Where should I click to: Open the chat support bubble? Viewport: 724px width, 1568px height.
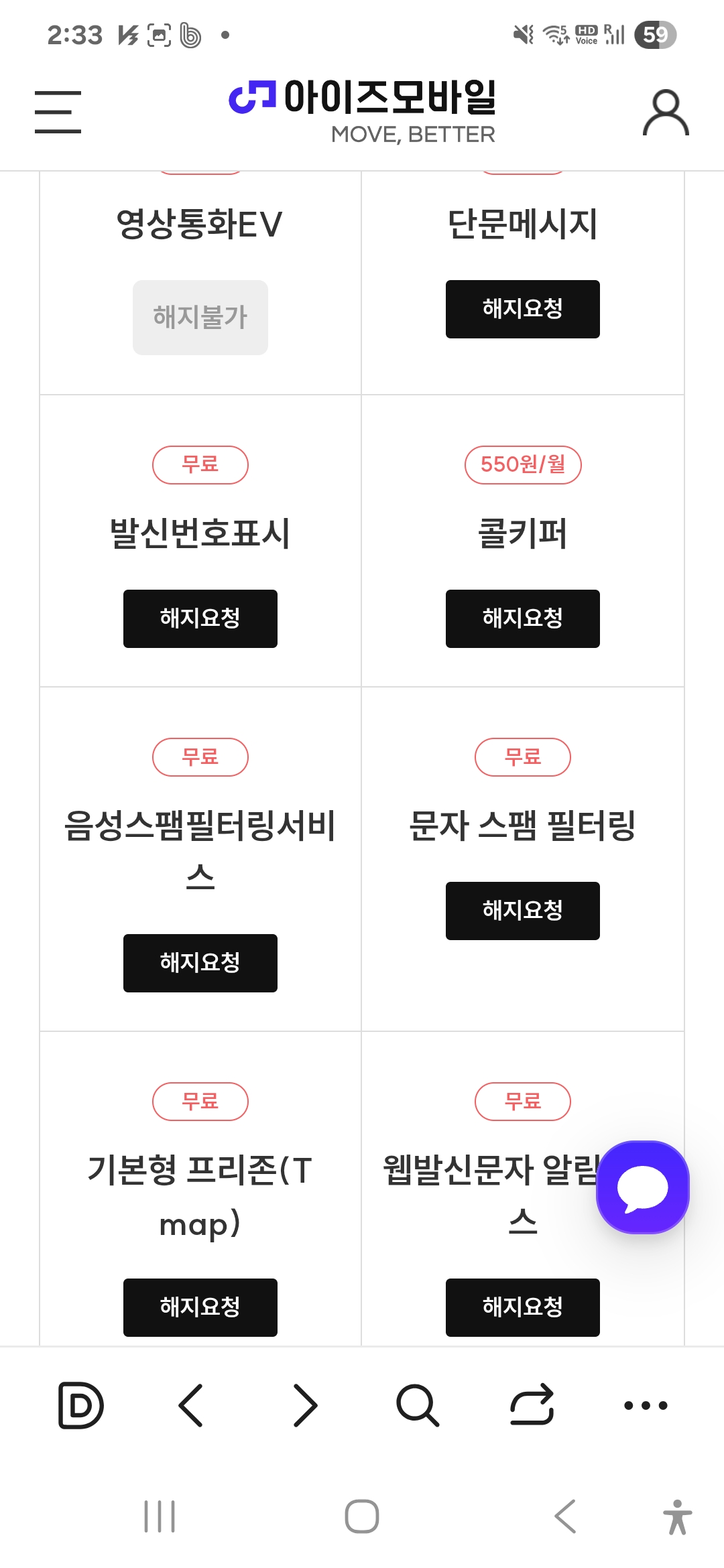point(643,1187)
